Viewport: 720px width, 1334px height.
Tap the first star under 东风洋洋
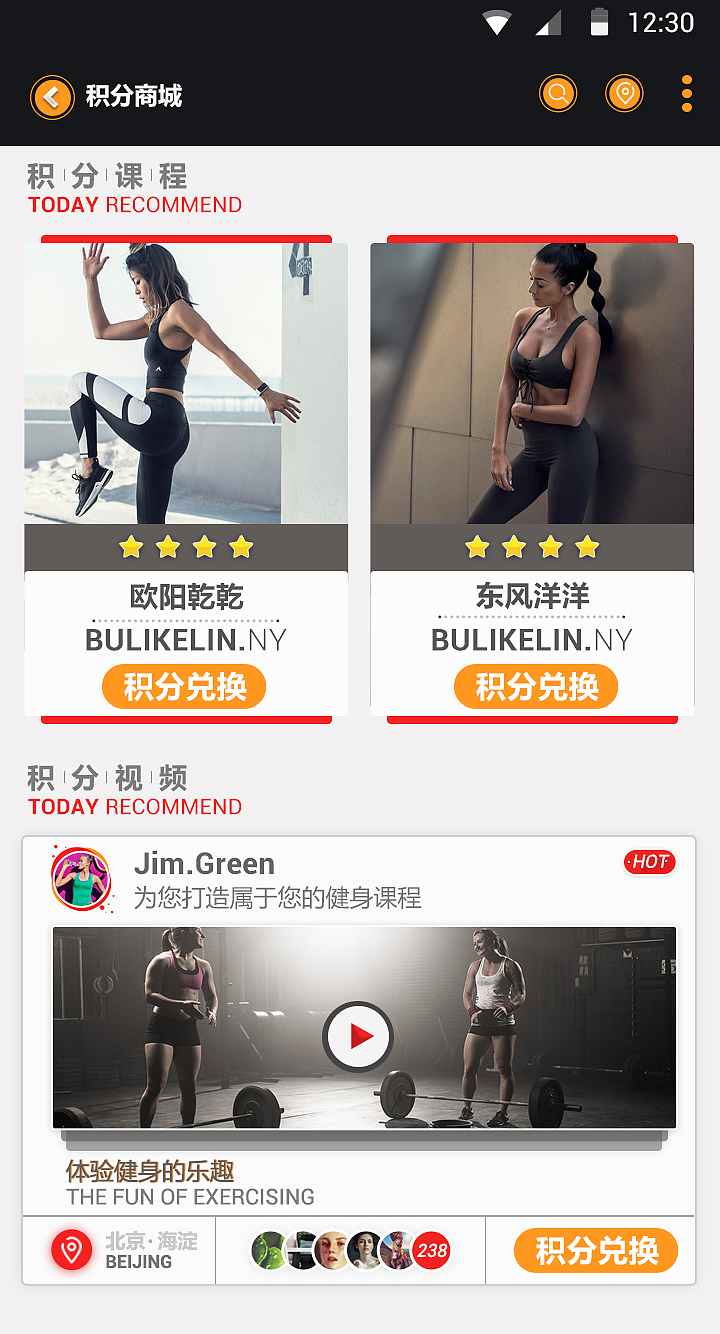pos(479,547)
